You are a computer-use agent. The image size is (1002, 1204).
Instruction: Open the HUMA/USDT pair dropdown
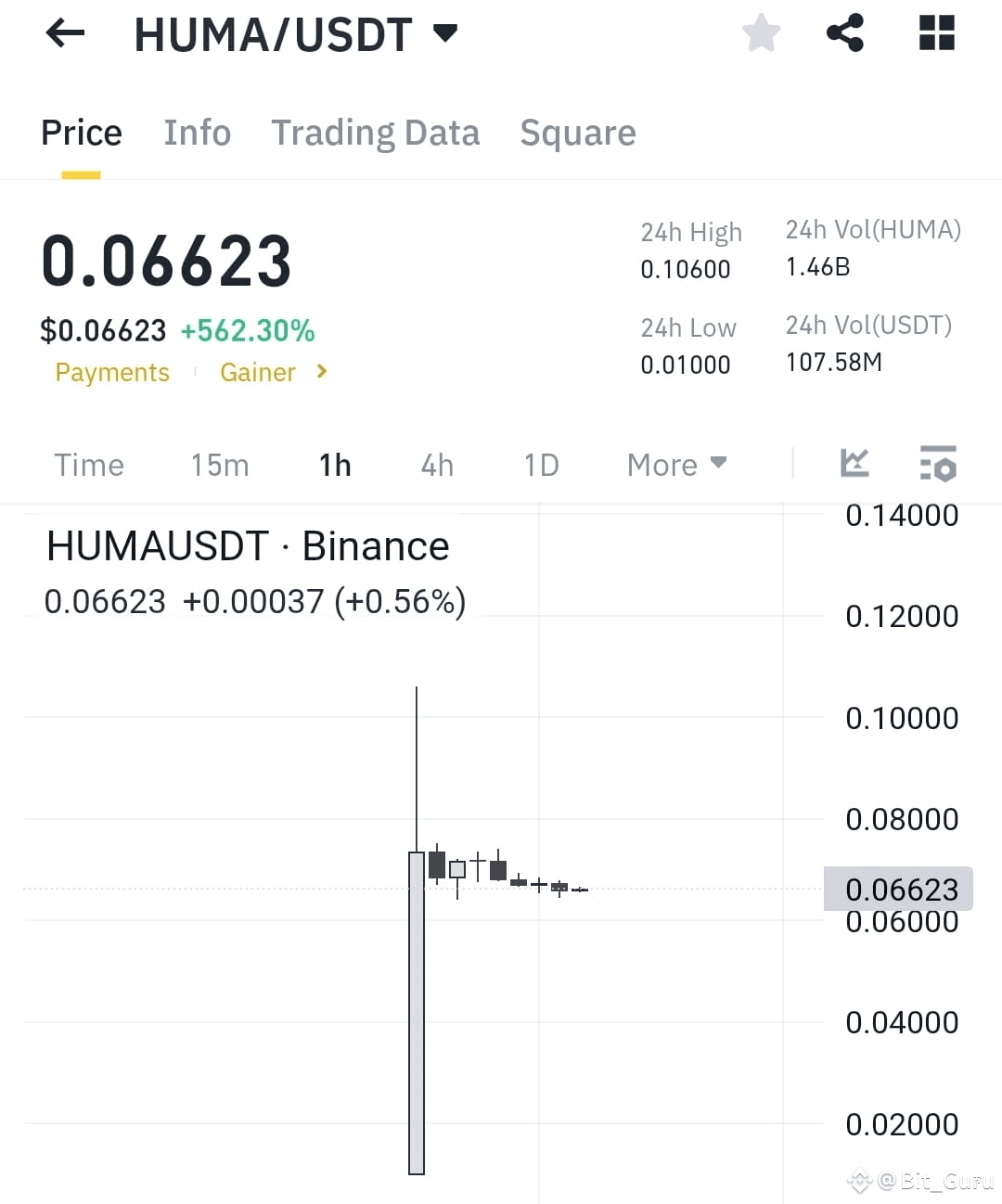[x=445, y=32]
